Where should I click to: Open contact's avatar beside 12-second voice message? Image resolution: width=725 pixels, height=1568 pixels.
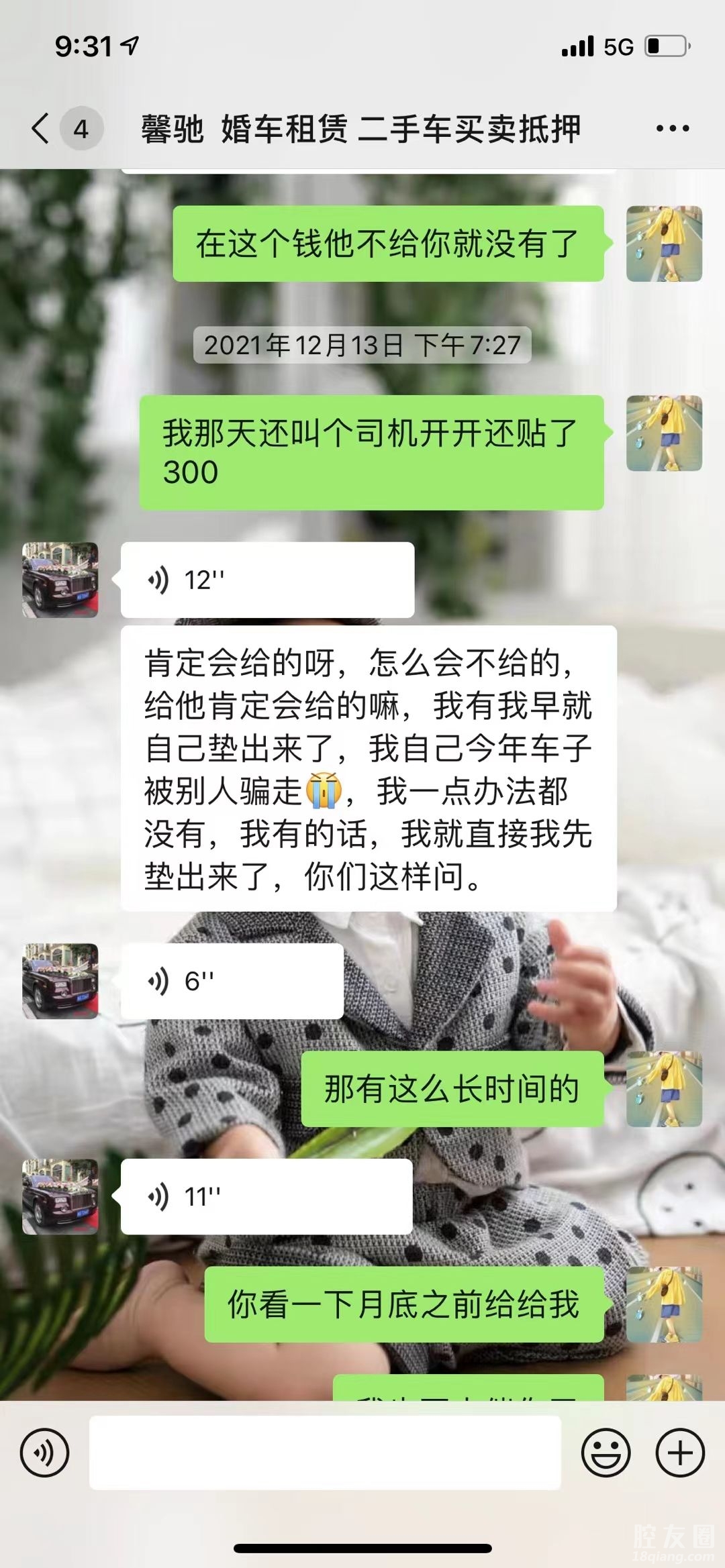pos(60,580)
